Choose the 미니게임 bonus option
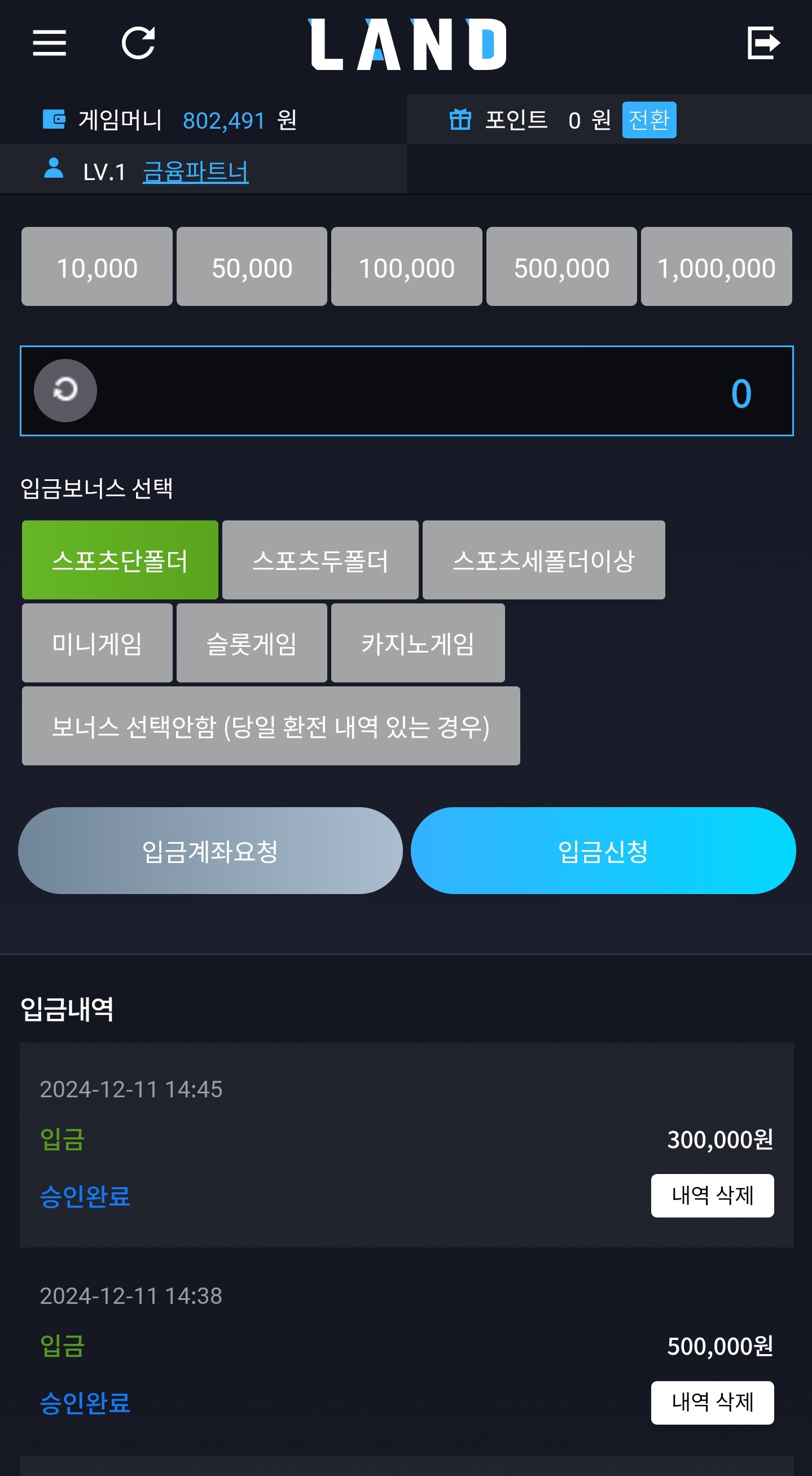The width and height of the screenshot is (812, 1476). (97, 643)
